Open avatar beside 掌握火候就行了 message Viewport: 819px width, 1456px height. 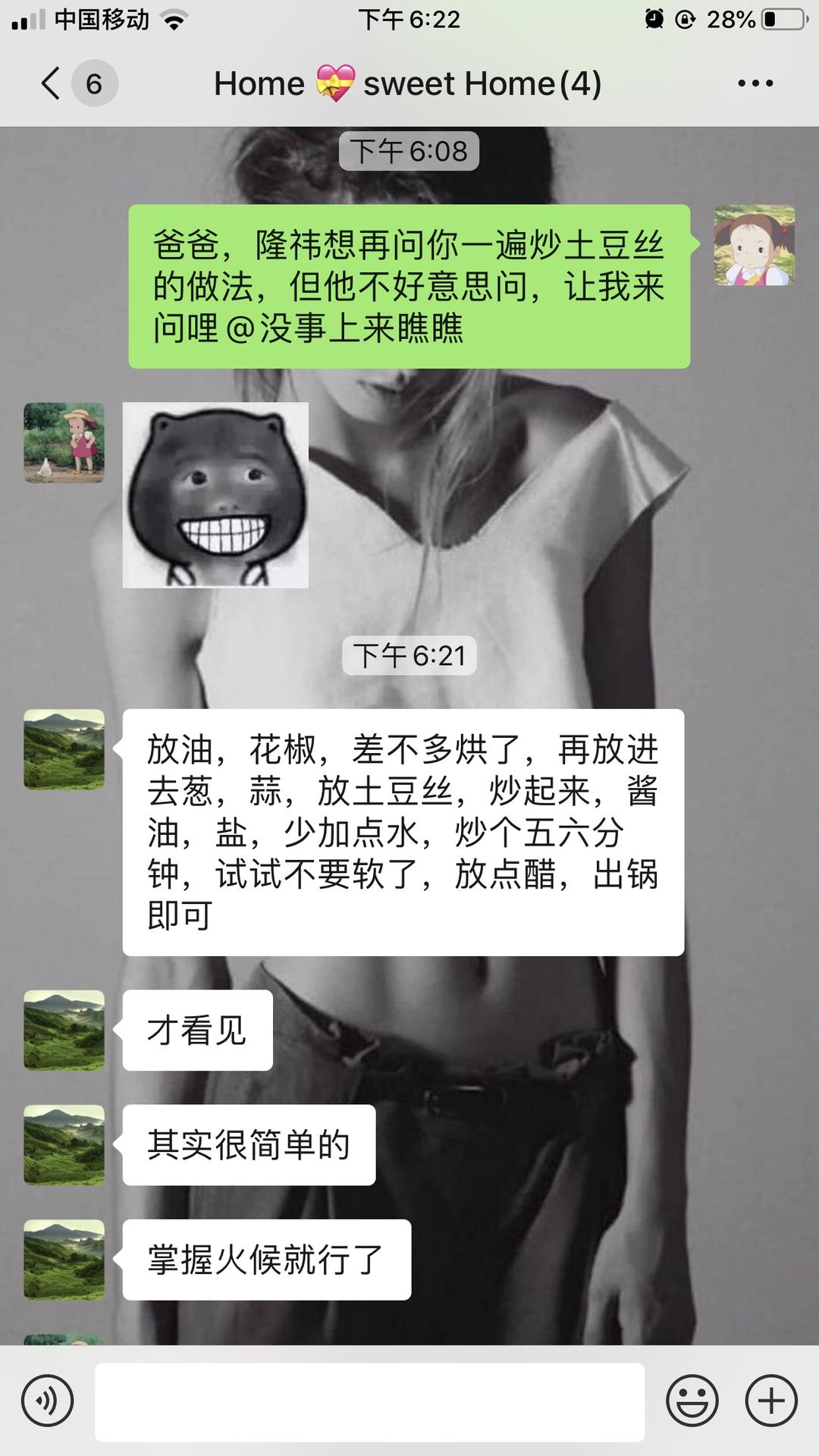pos(64,1260)
